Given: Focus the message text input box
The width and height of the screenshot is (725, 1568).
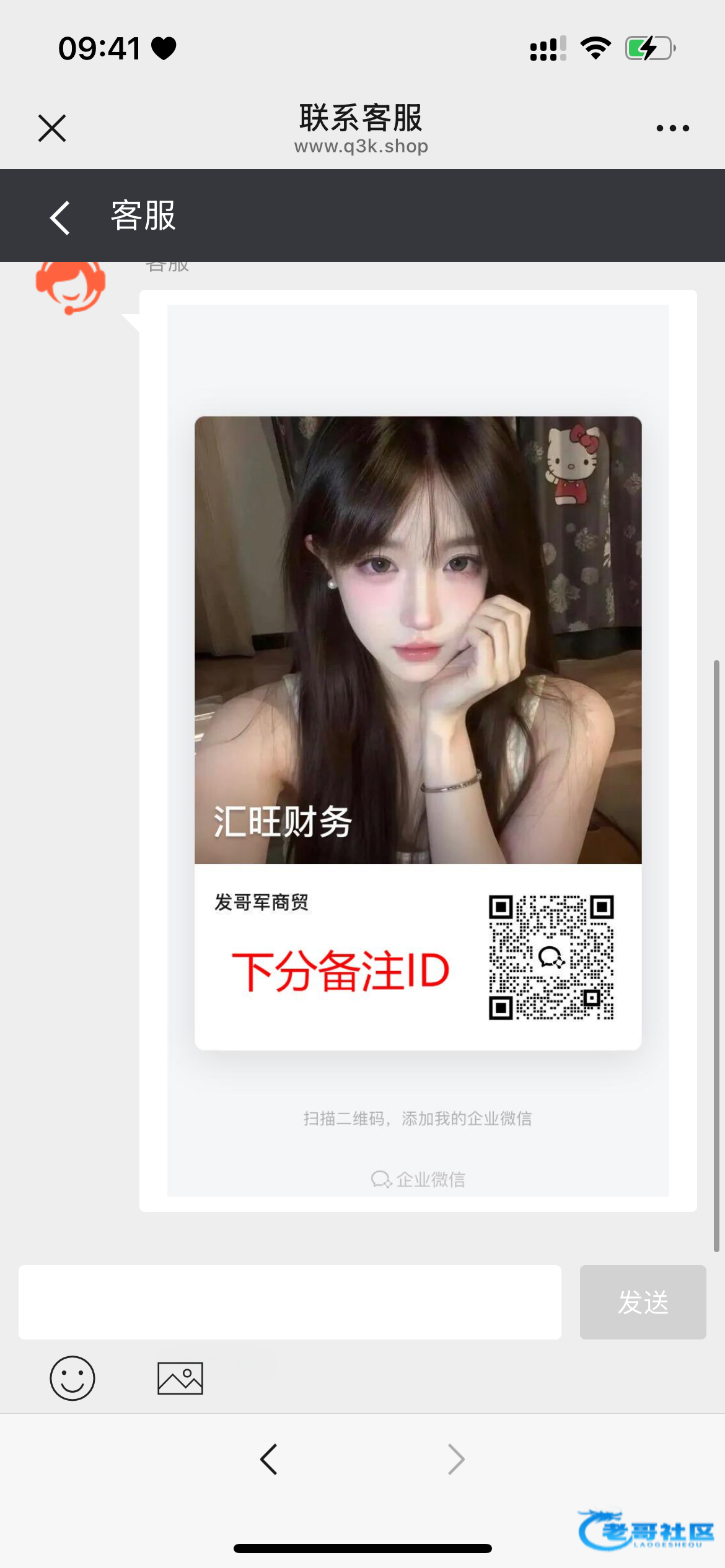Looking at the screenshot, I should tap(289, 1302).
